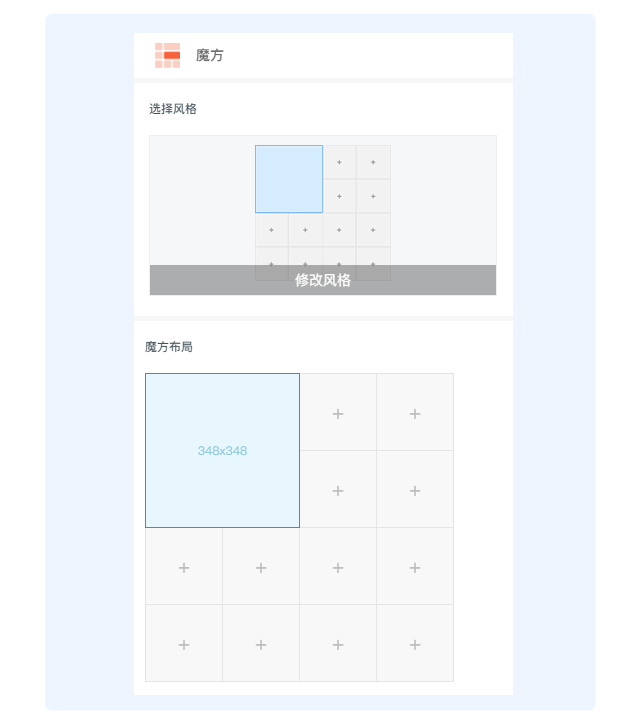Select the 348x348 layout block
Screen dimensions: 640x722
222,450
